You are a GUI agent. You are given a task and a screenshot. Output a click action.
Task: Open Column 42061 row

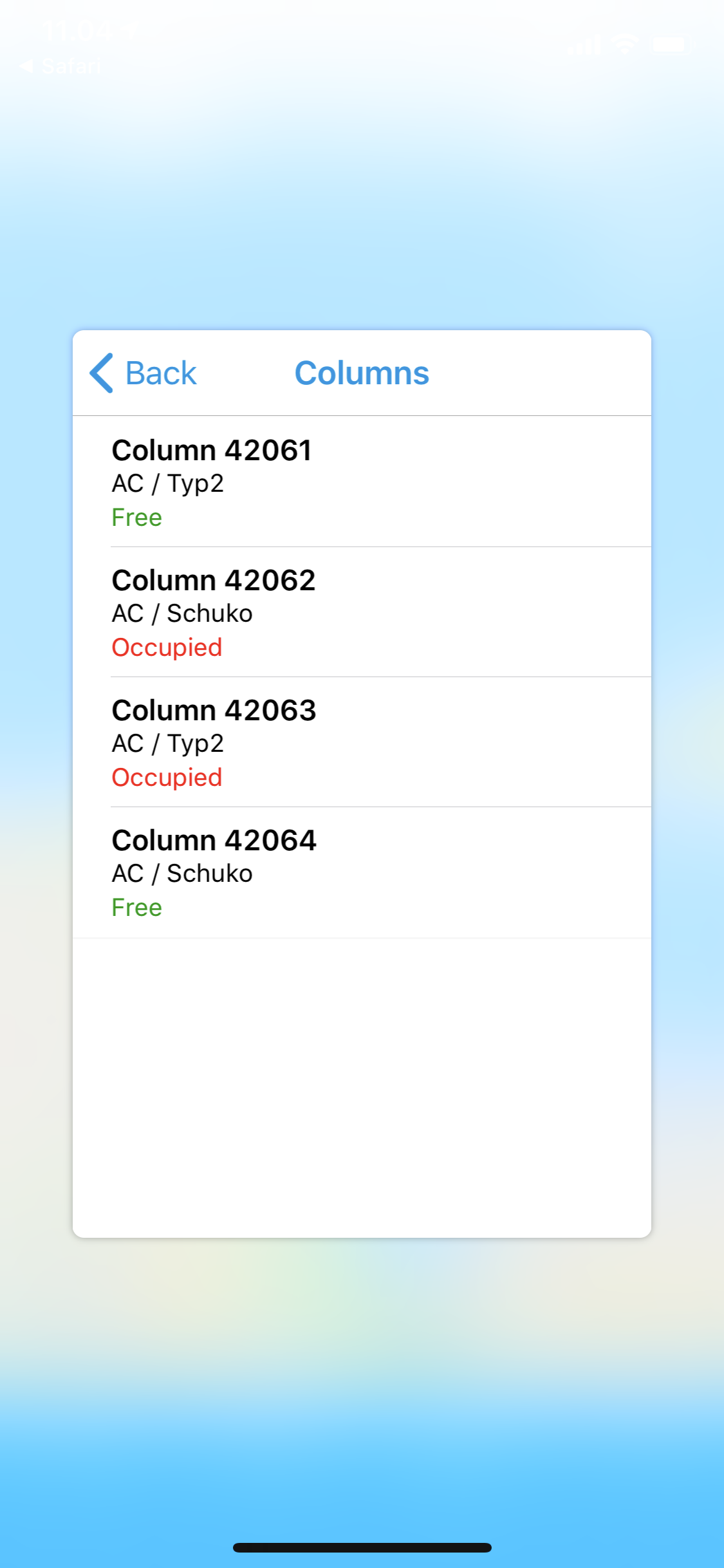pyautogui.click(x=362, y=482)
